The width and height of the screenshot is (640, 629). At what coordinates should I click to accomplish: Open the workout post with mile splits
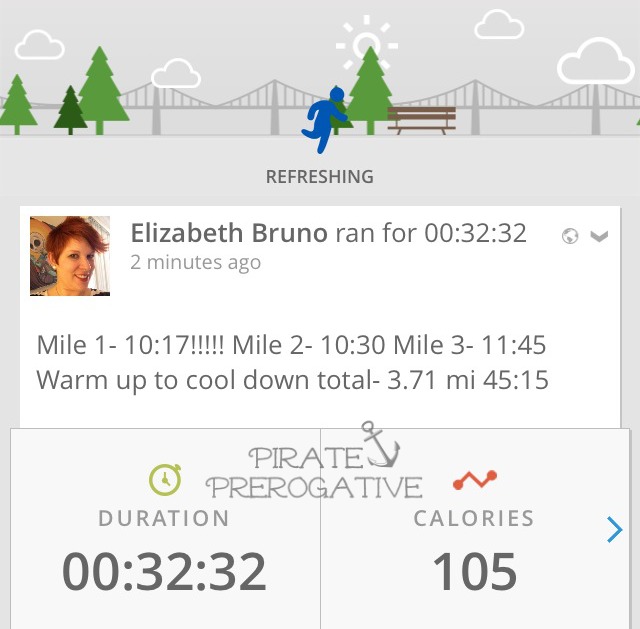291,363
